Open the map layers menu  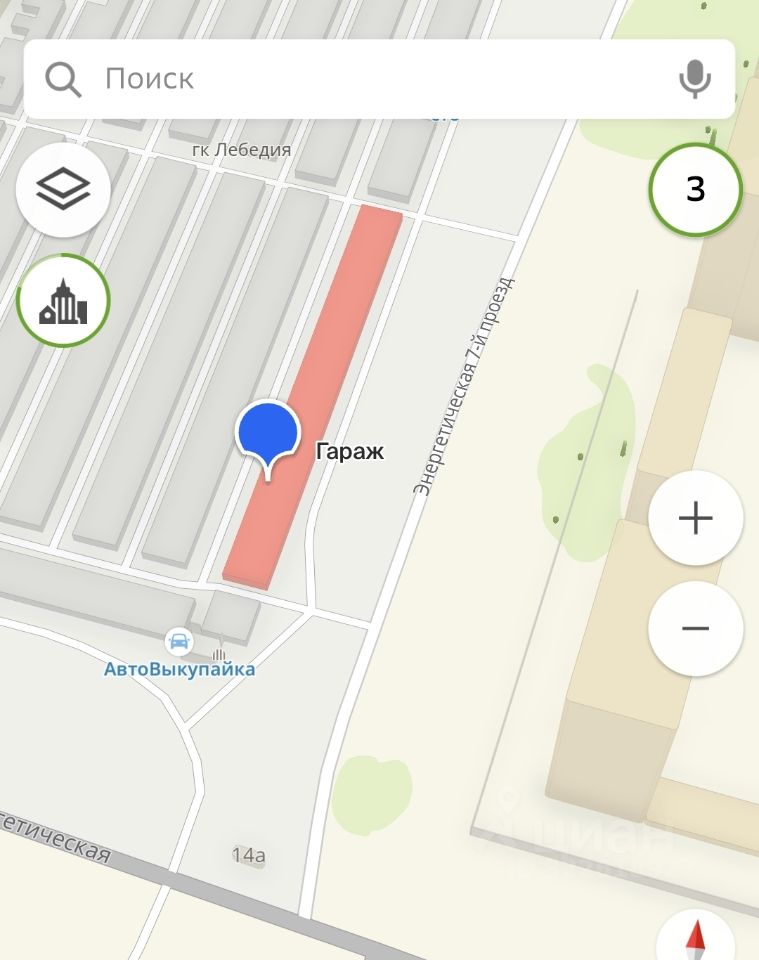(63, 189)
